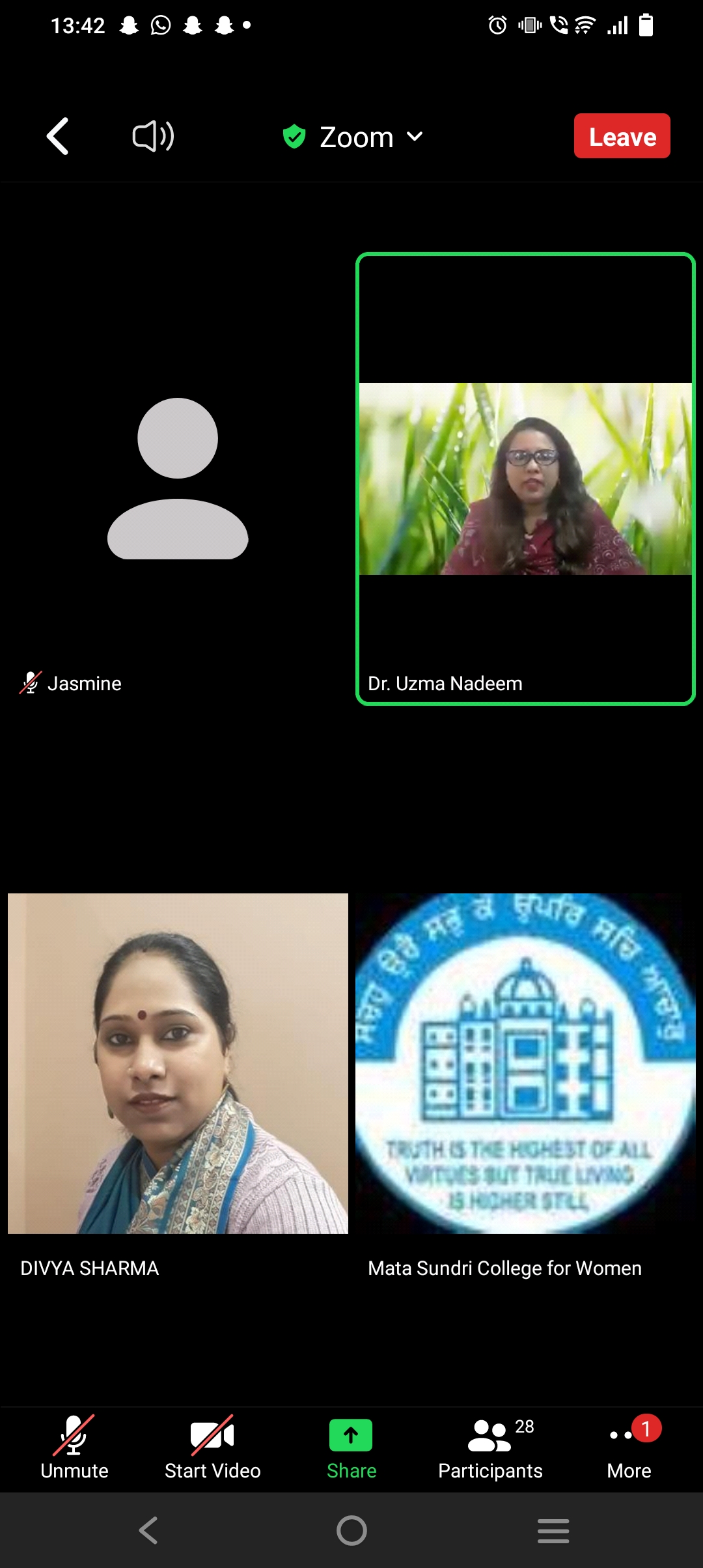The height and width of the screenshot is (1568, 703).
Task: Start your video
Action: tap(212, 1448)
